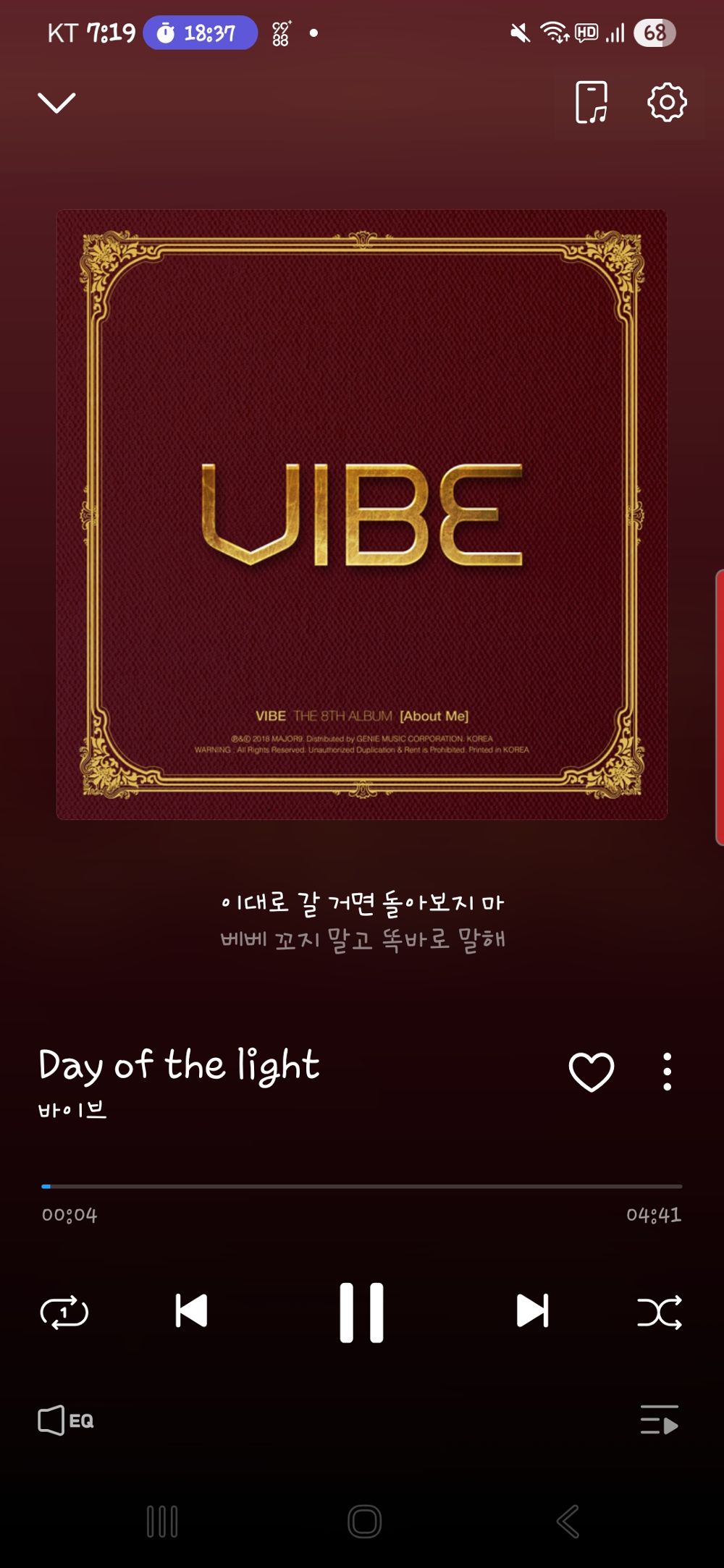Seek using the playback progress bar
Screen dimensions: 724x1568
[x=362, y=1186]
